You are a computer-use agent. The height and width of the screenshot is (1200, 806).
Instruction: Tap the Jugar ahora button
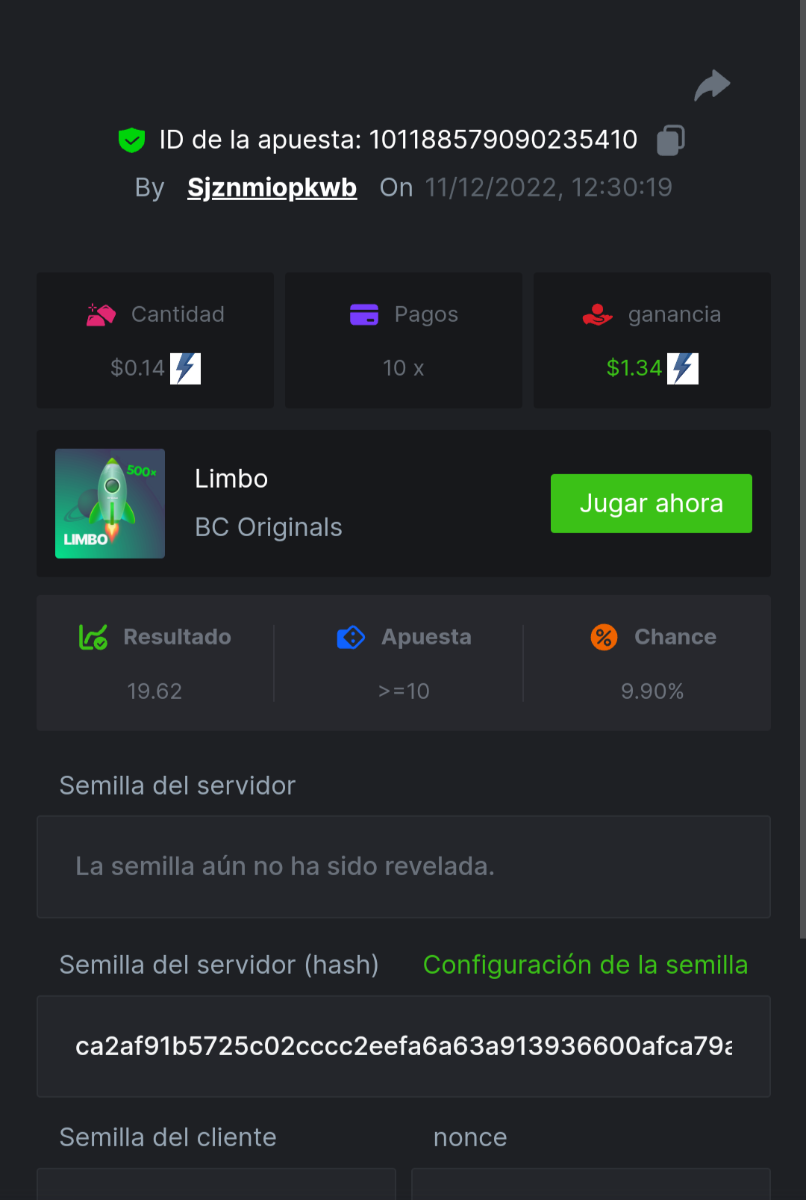[651, 503]
